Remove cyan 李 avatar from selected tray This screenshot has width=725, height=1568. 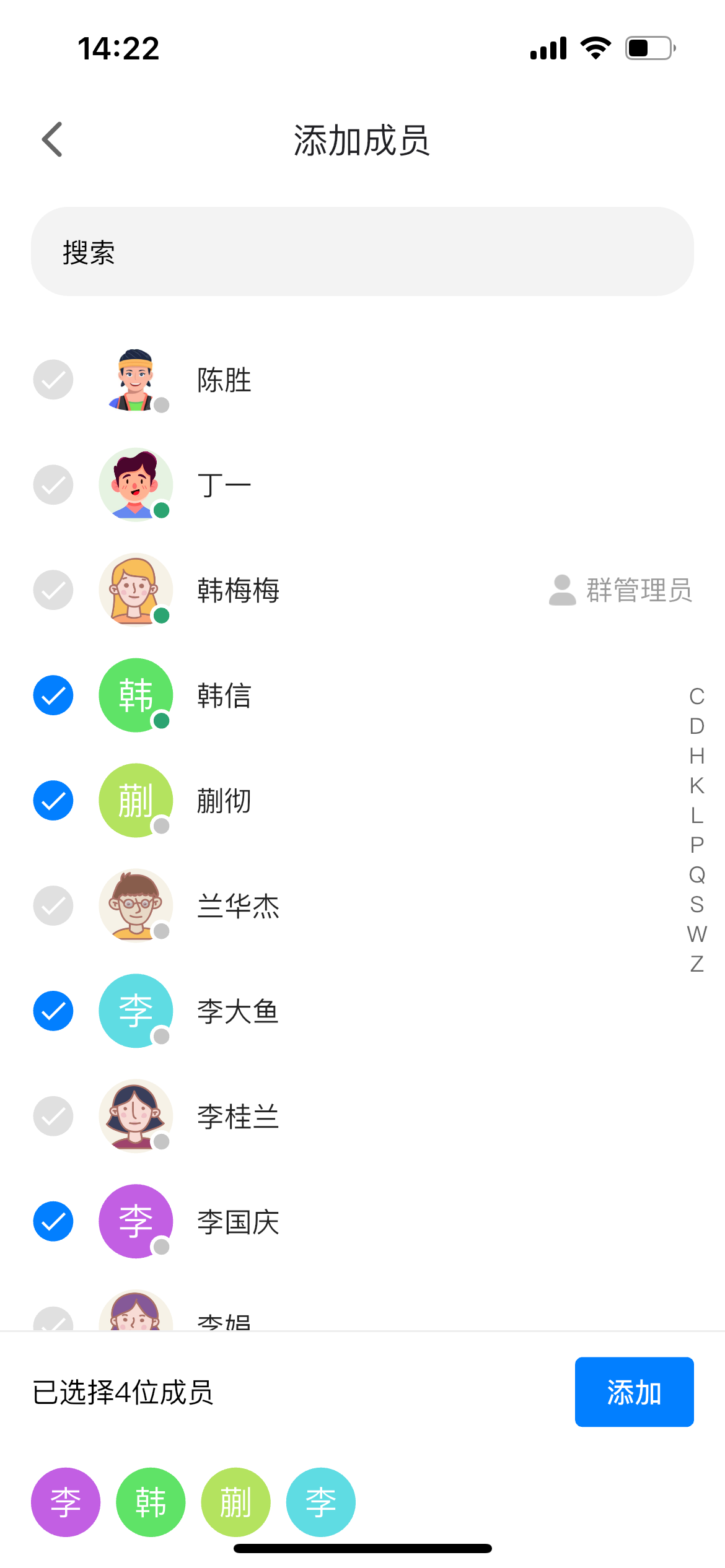point(320,1502)
